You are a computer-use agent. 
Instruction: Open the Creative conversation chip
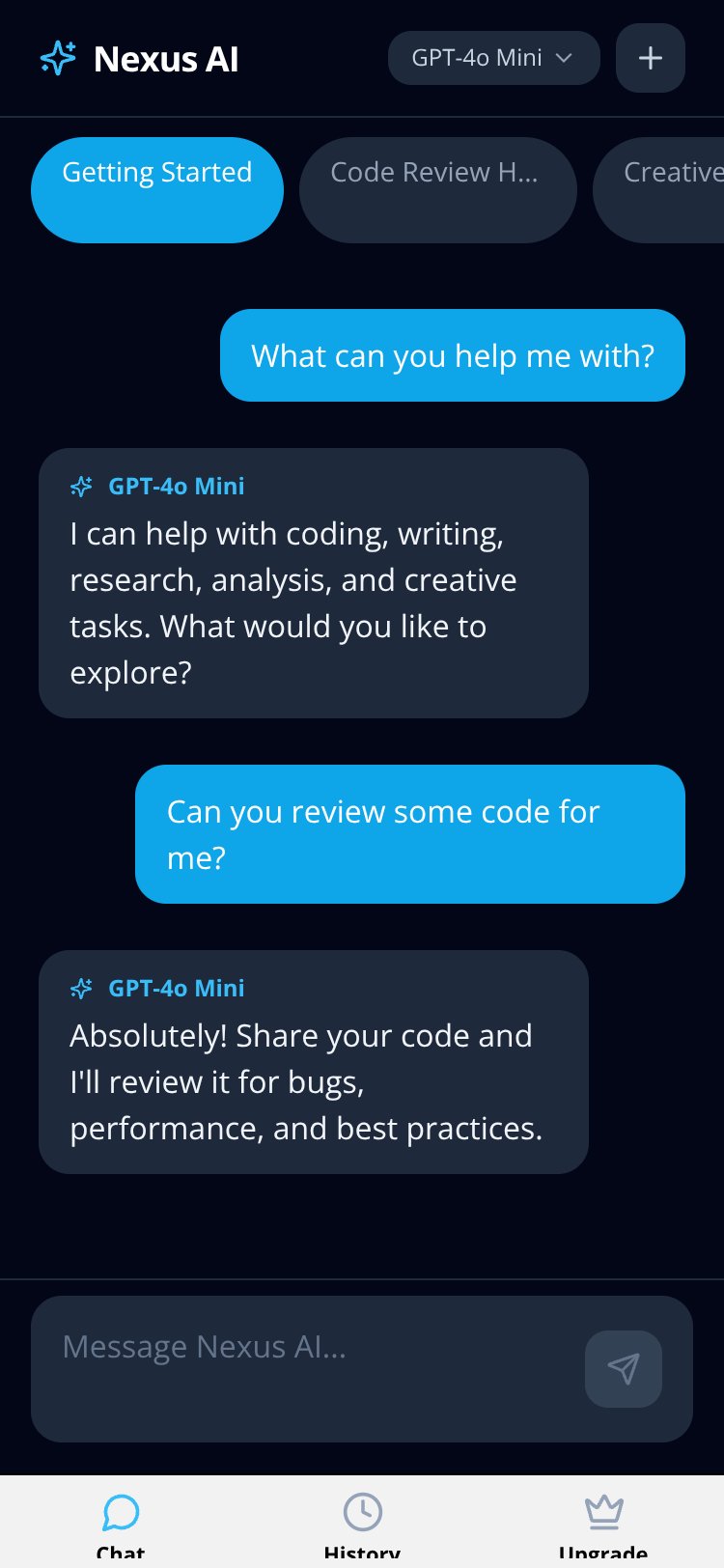coord(660,190)
